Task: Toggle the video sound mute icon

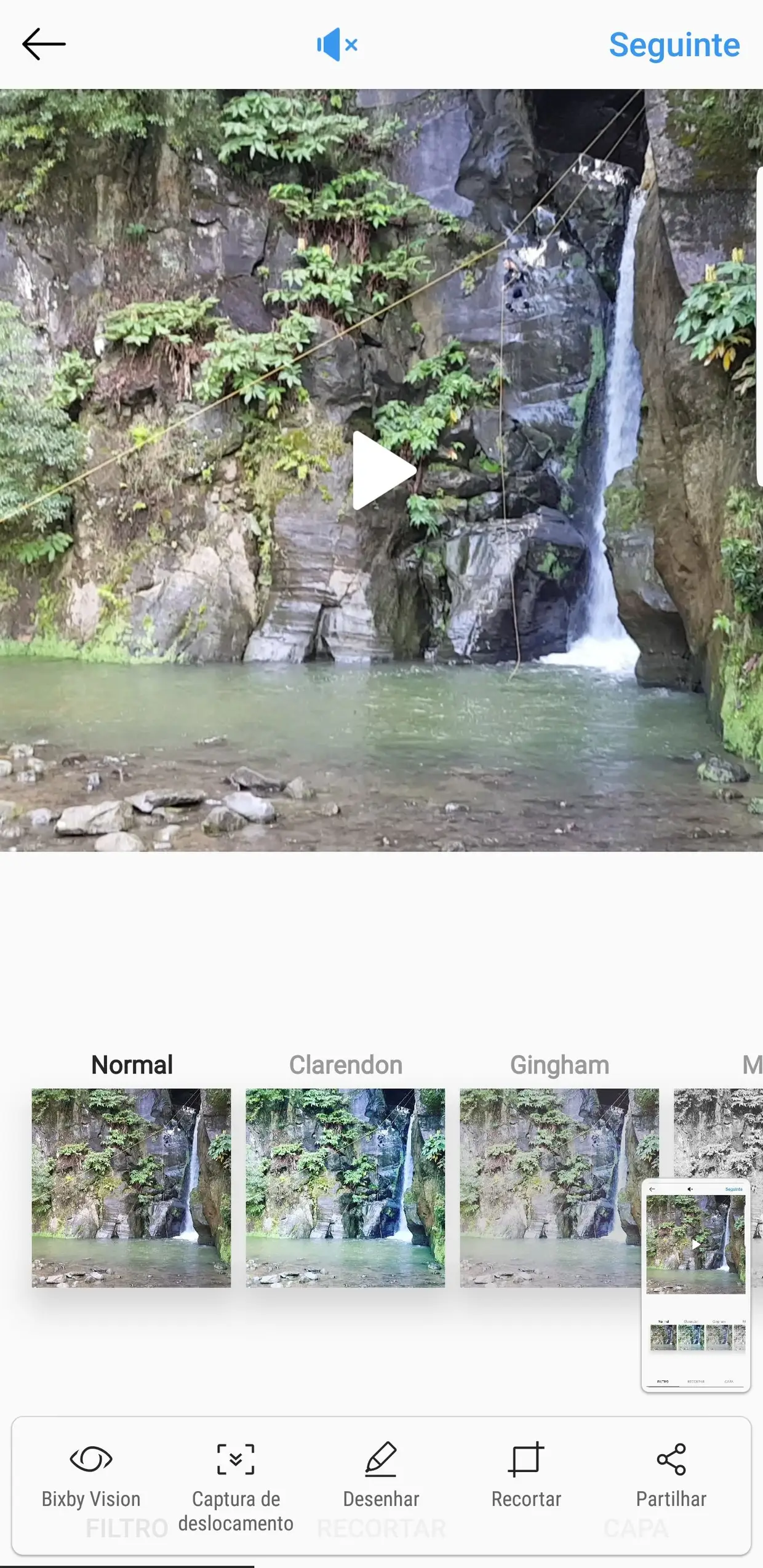Action: tap(337, 44)
